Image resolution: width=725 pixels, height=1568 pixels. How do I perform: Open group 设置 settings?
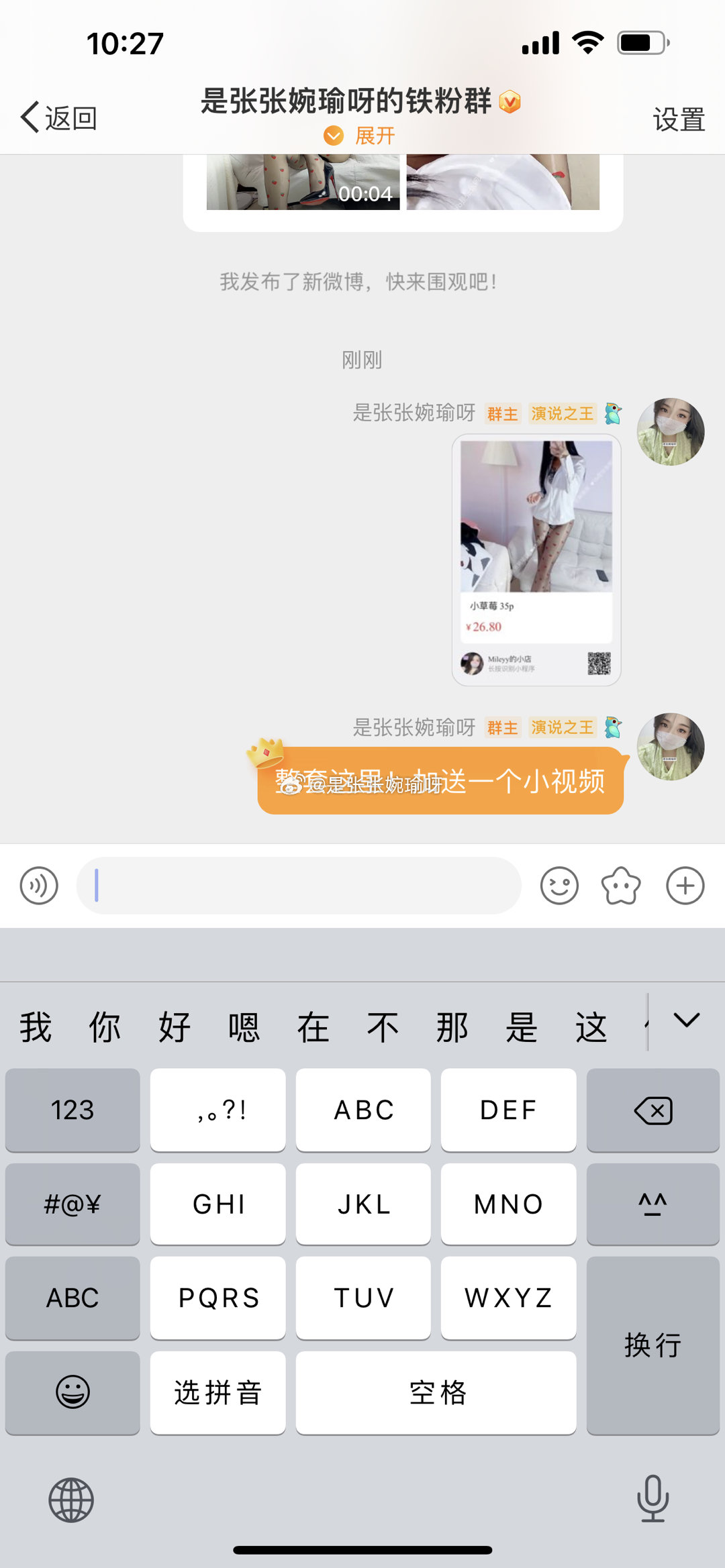click(678, 119)
